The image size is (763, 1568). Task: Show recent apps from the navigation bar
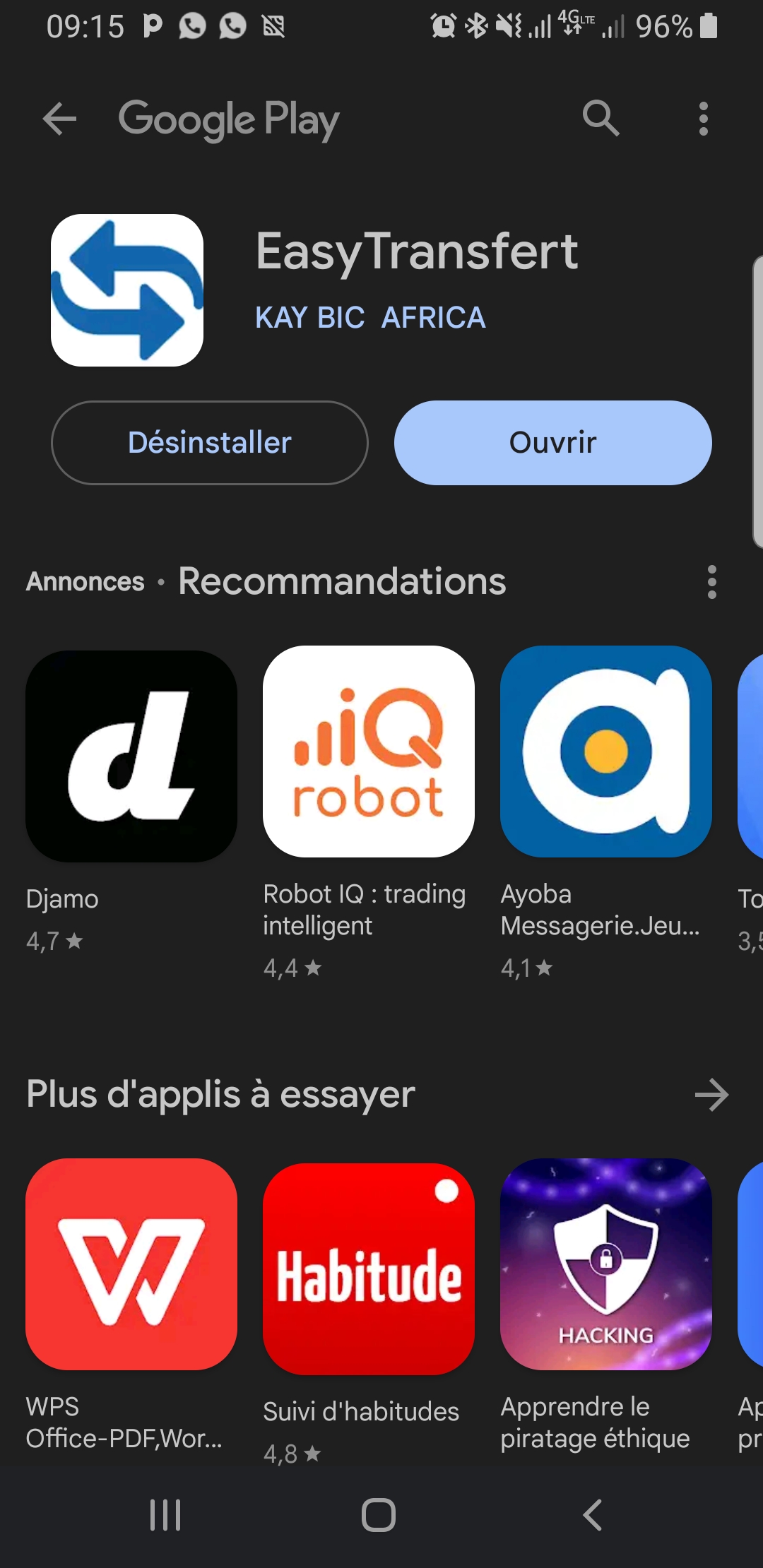165,1515
